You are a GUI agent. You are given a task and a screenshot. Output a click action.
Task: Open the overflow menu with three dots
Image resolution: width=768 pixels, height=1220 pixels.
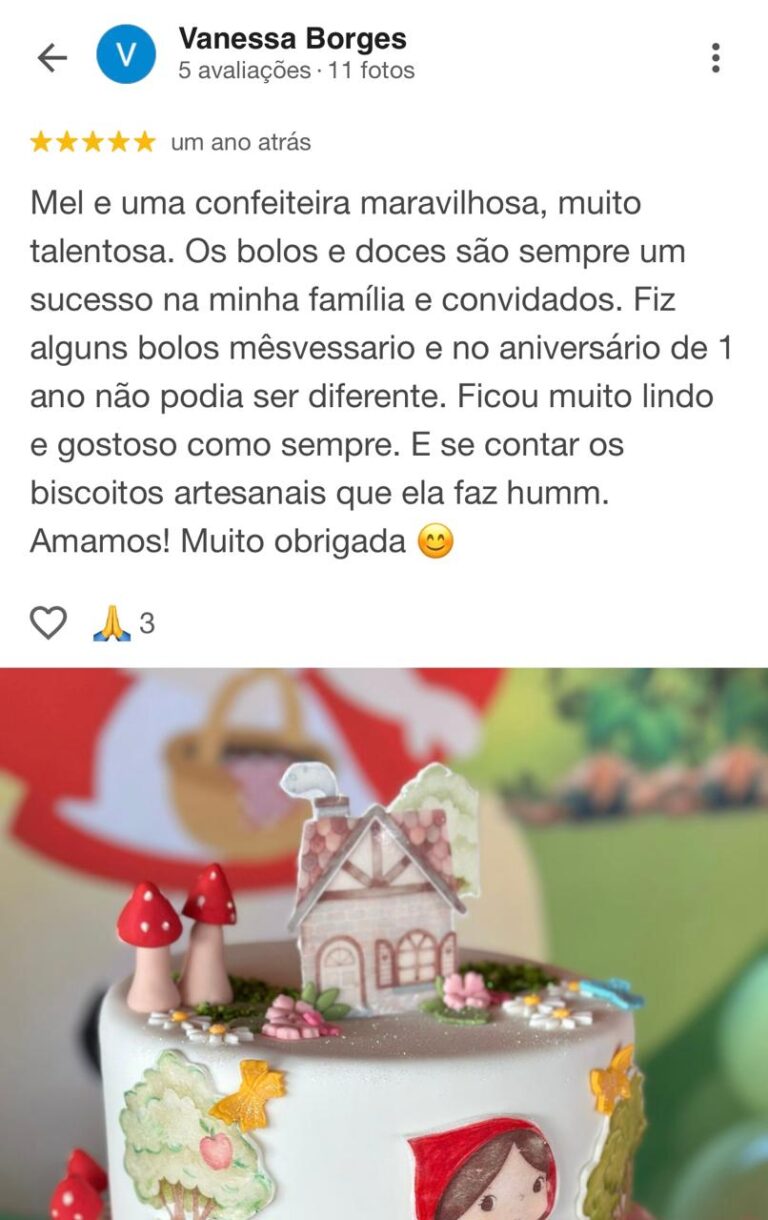(x=715, y=58)
